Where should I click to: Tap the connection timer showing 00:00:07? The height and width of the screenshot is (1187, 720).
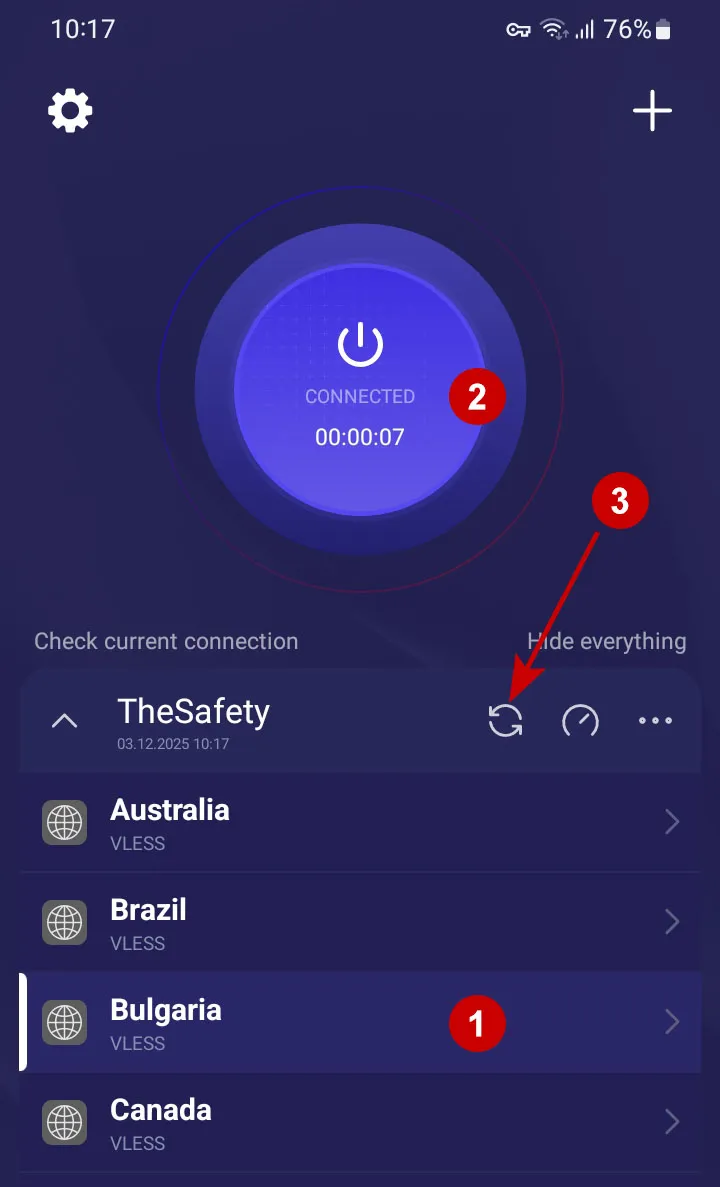point(359,437)
